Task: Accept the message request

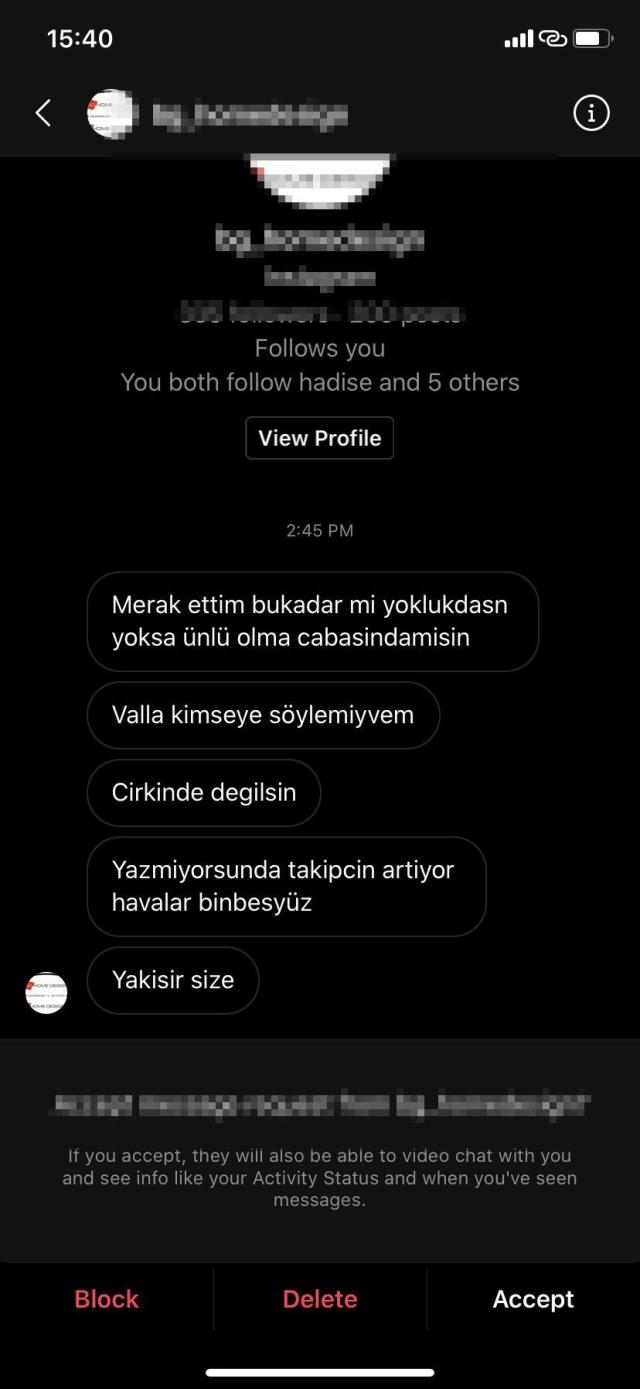Action: (x=533, y=1299)
